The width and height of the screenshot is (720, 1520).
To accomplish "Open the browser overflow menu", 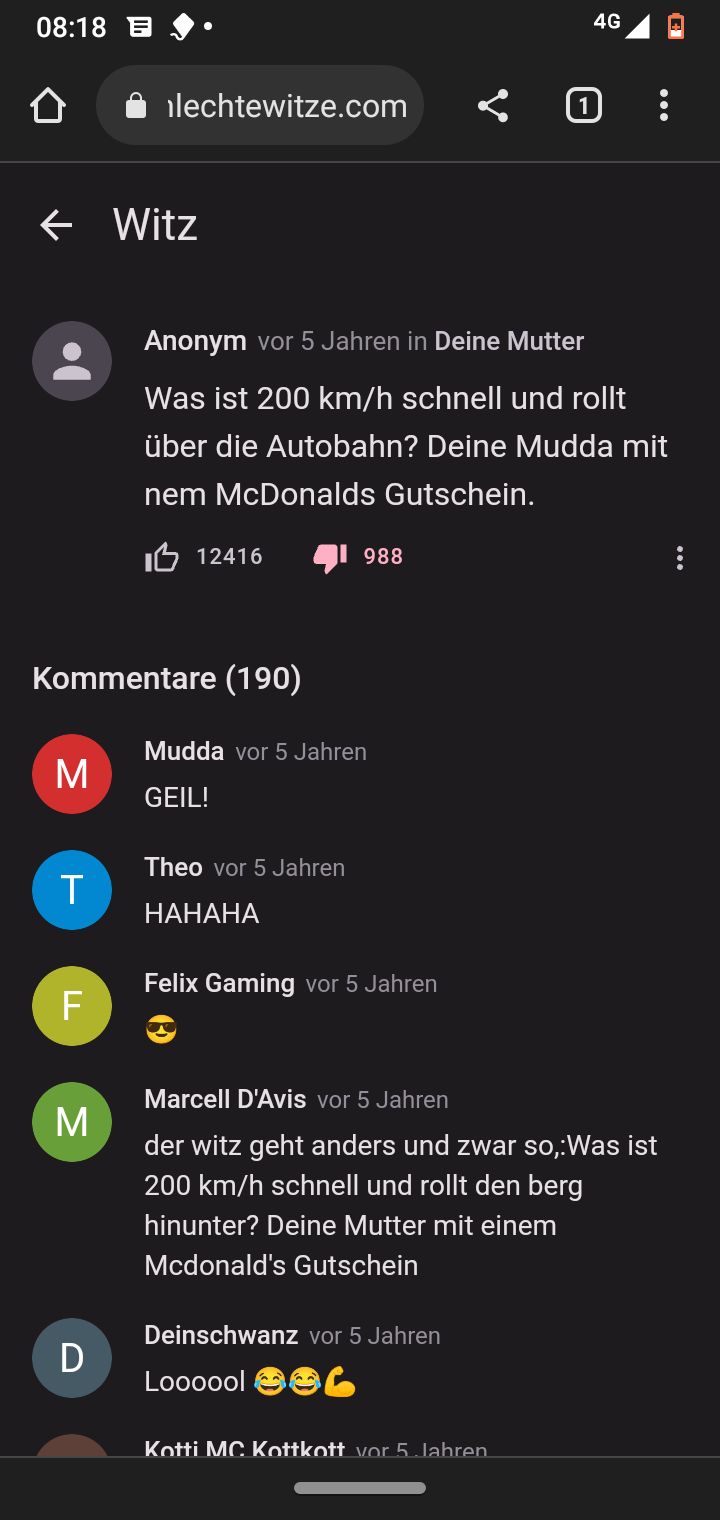I will [664, 106].
